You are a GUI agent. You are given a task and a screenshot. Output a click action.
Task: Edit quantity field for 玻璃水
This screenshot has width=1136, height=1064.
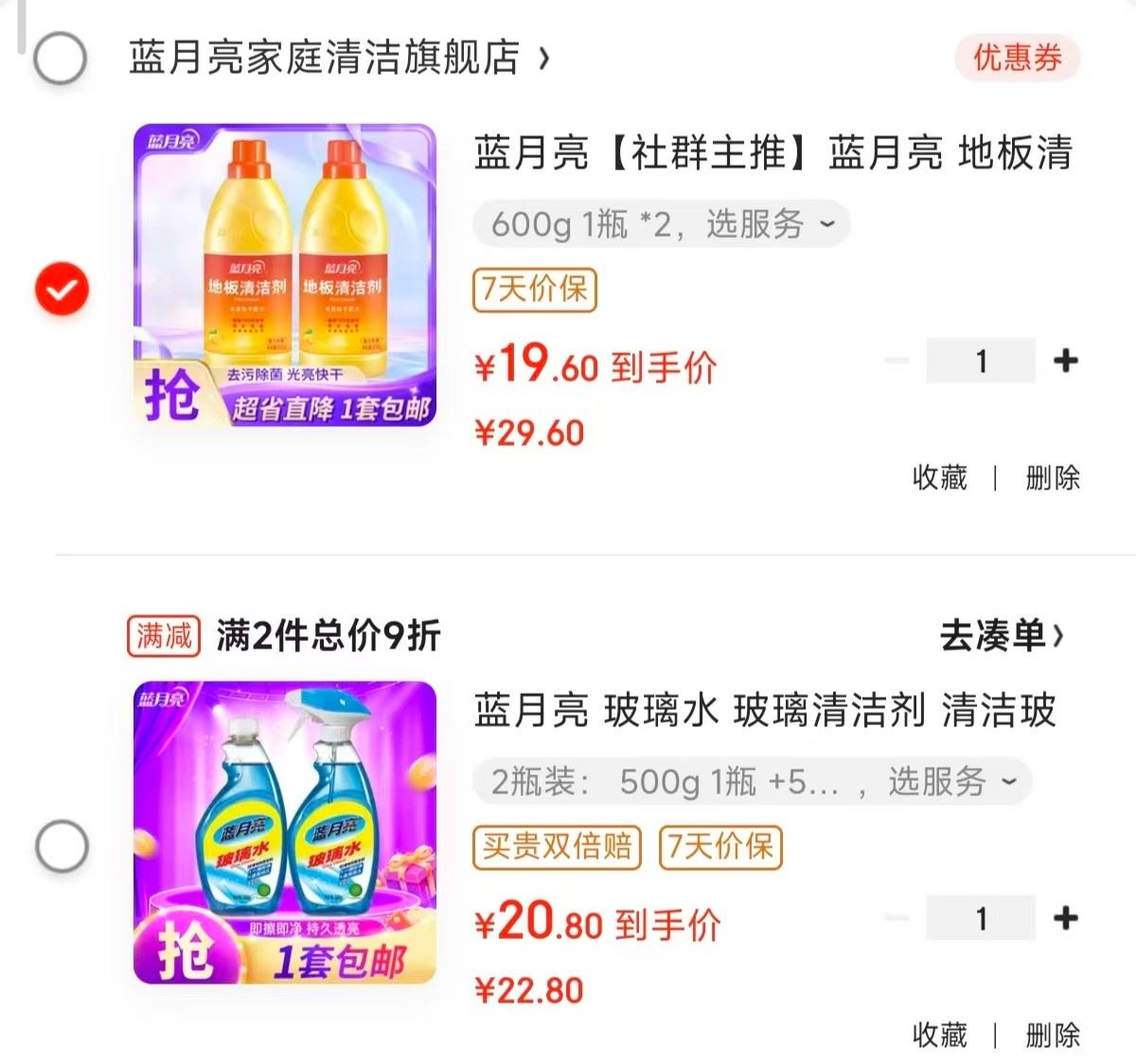[x=981, y=918]
